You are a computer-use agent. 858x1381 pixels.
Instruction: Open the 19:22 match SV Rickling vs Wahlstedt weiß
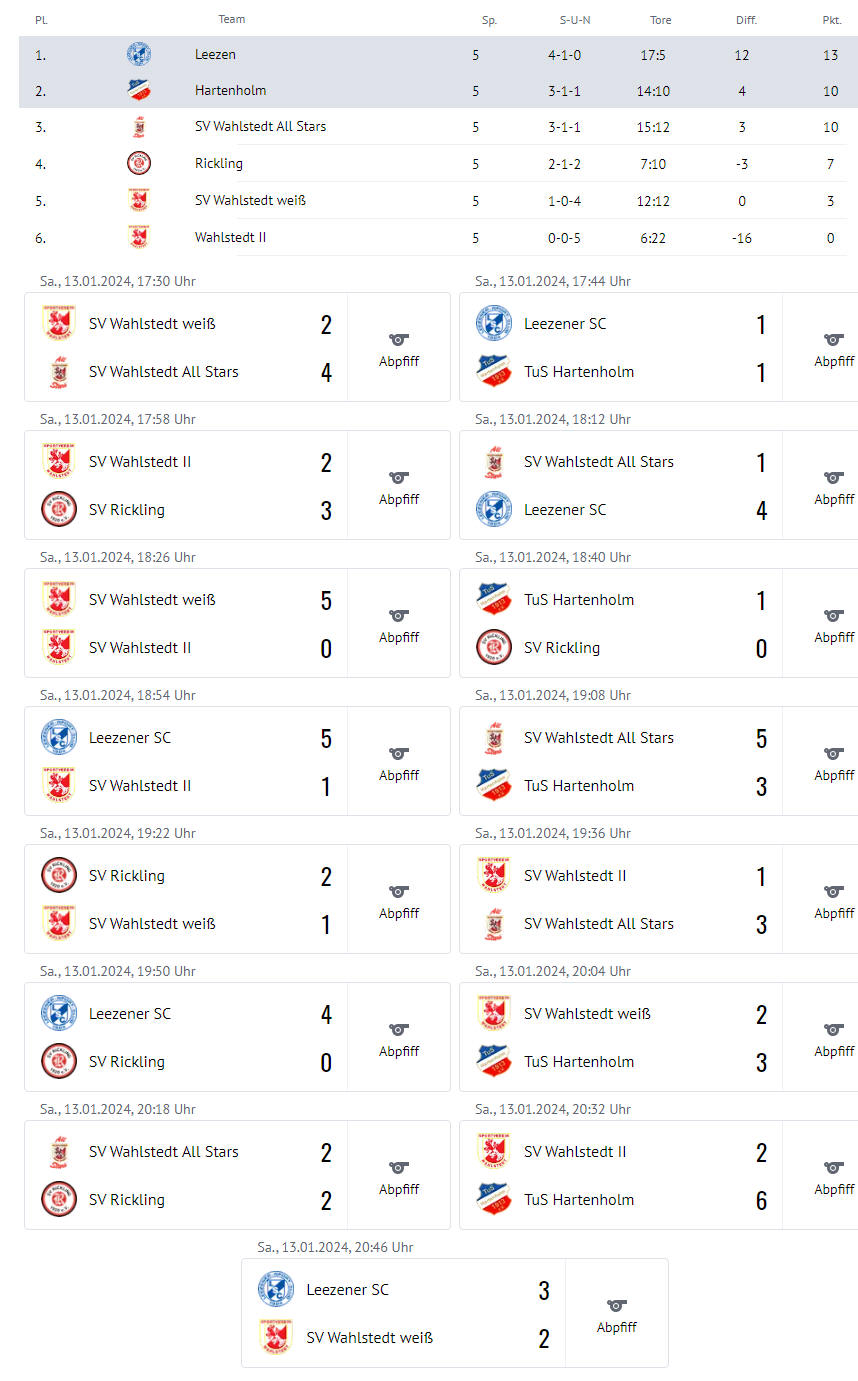pyautogui.click(x=237, y=899)
